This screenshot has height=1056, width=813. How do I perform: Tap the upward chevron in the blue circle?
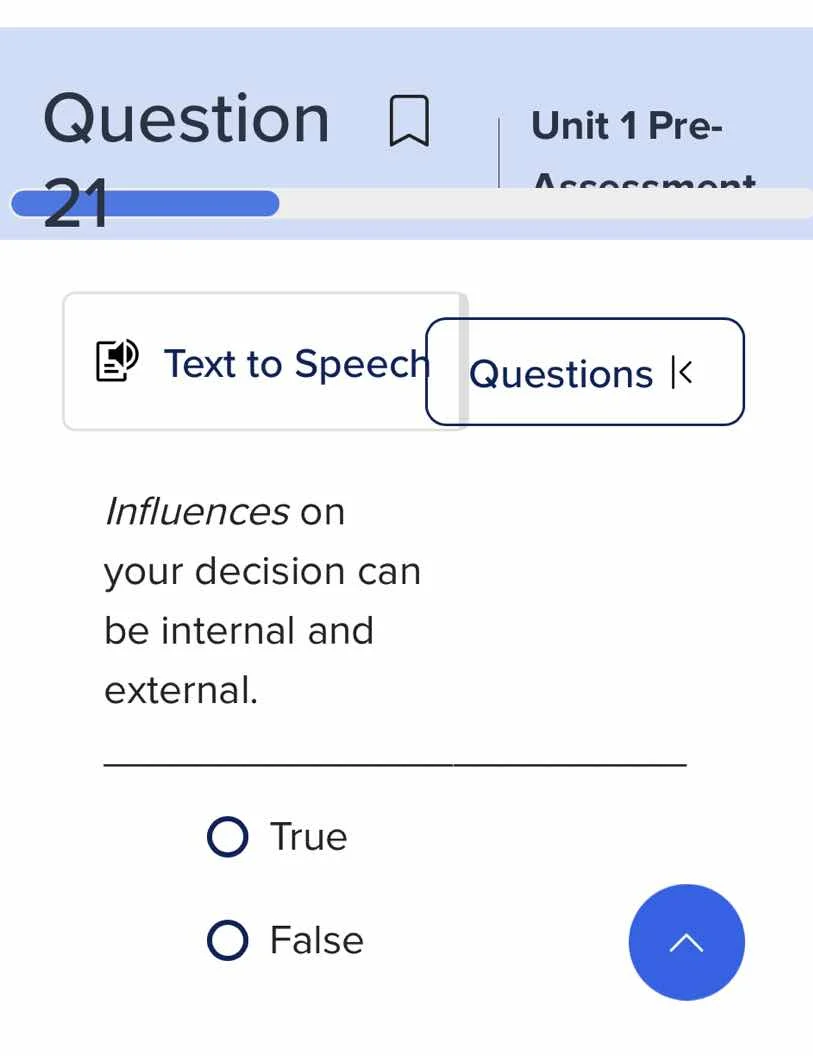point(687,942)
